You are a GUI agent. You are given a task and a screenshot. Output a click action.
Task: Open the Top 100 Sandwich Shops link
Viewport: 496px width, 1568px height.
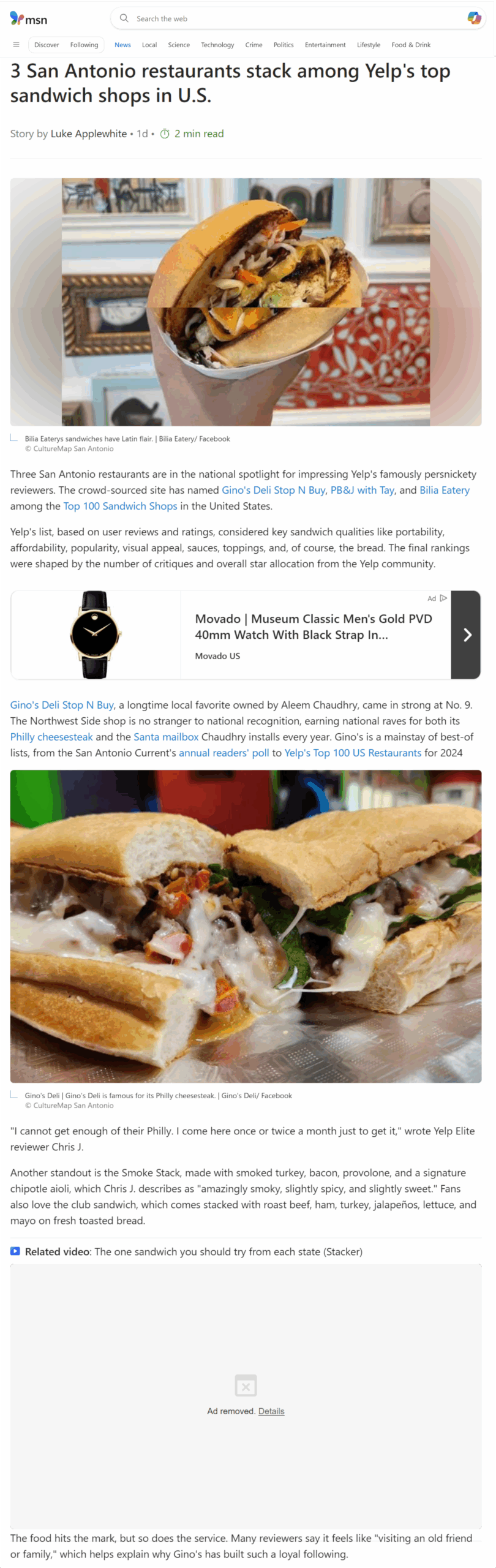pos(120,506)
